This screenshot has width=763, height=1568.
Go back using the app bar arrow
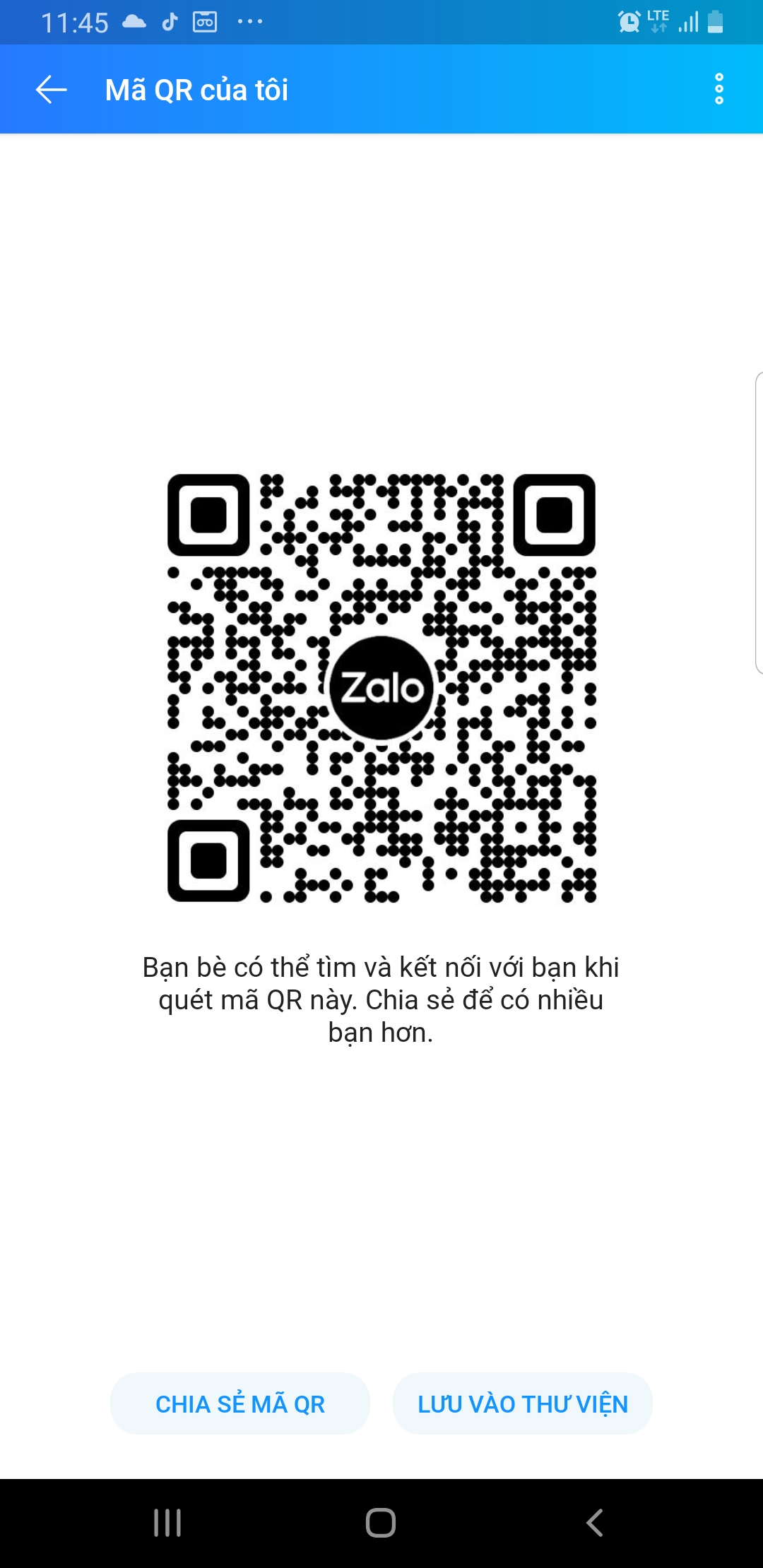click(52, 90)
